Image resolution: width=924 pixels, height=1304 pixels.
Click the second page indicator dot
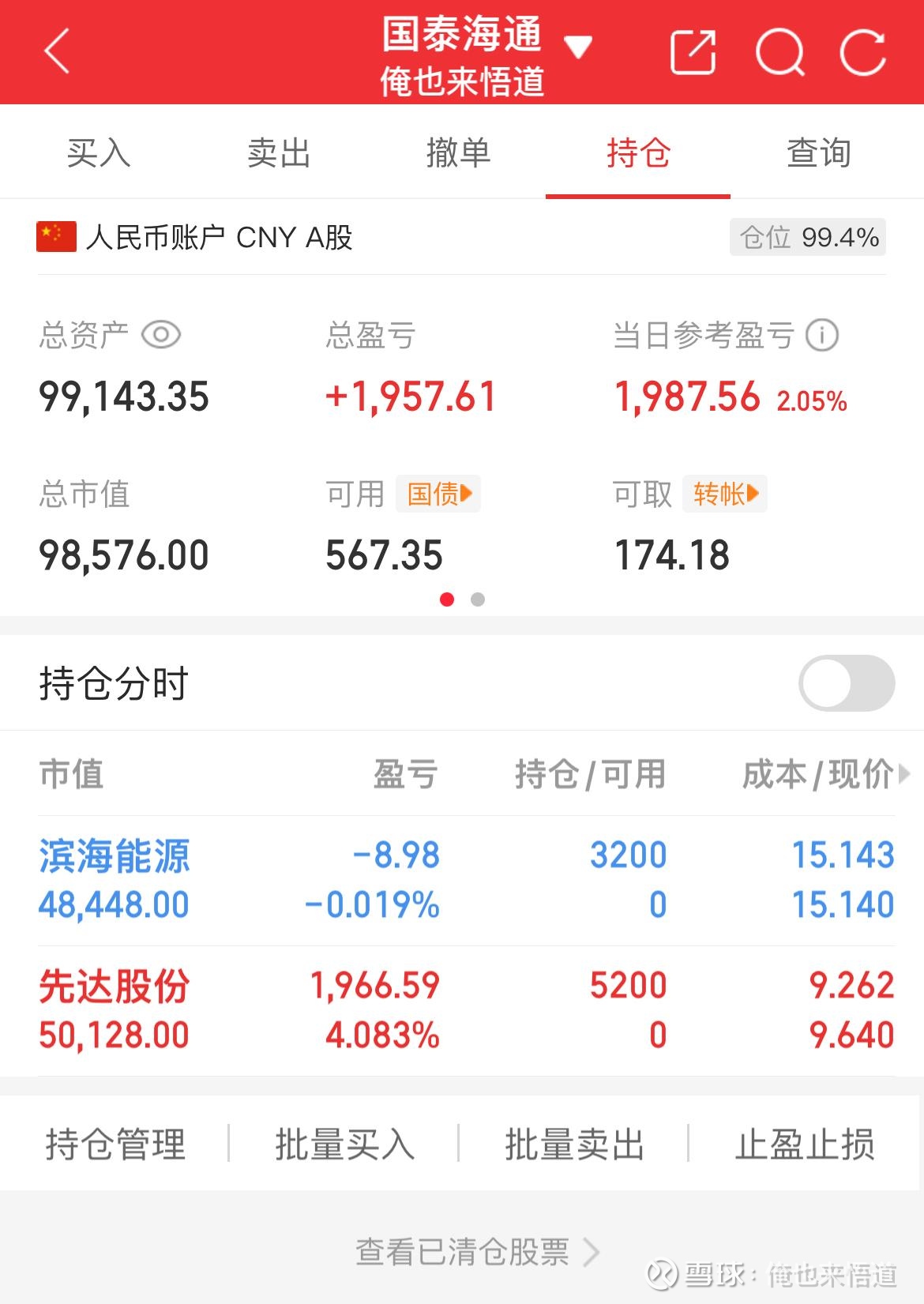point(479,600)
